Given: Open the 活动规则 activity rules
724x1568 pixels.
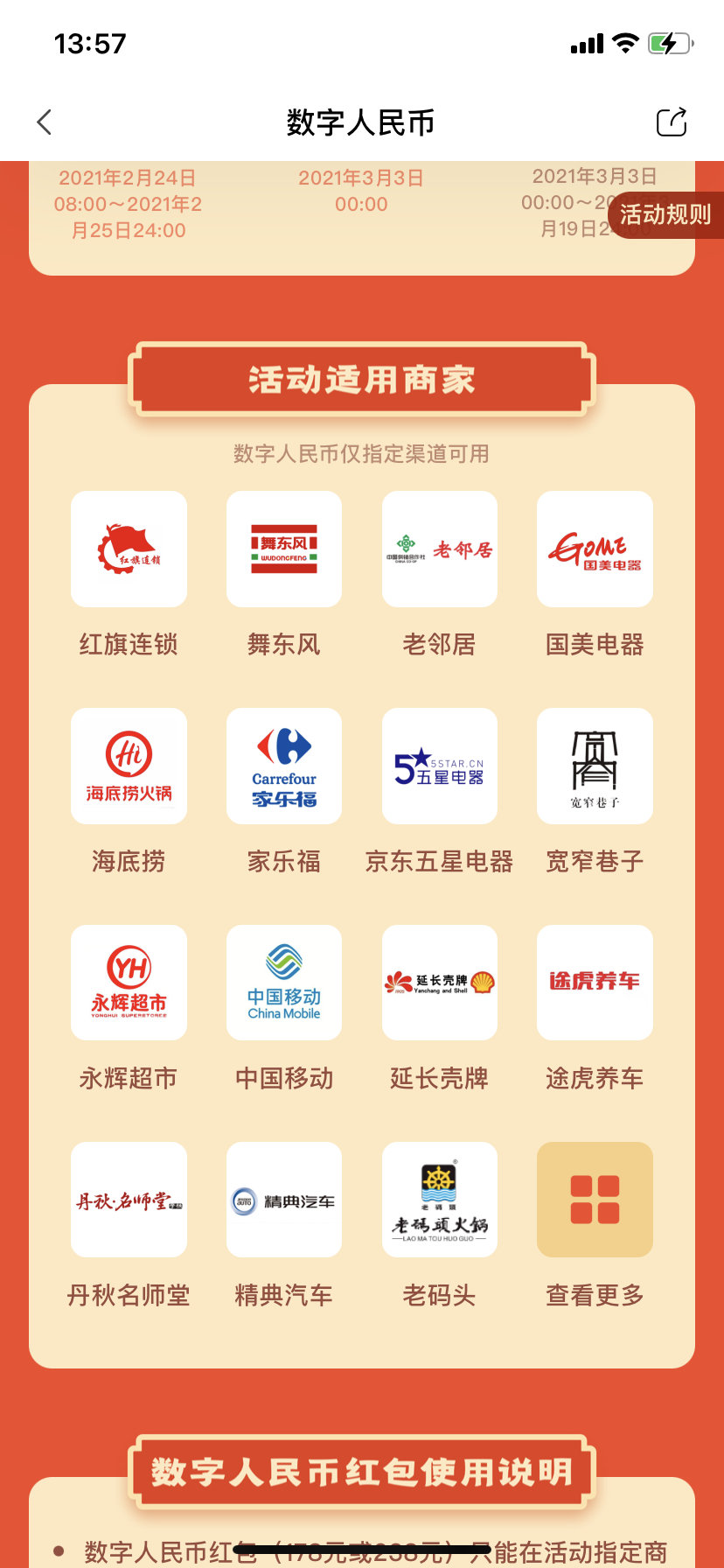Looking at the screenshot, I should click(665, 214).
